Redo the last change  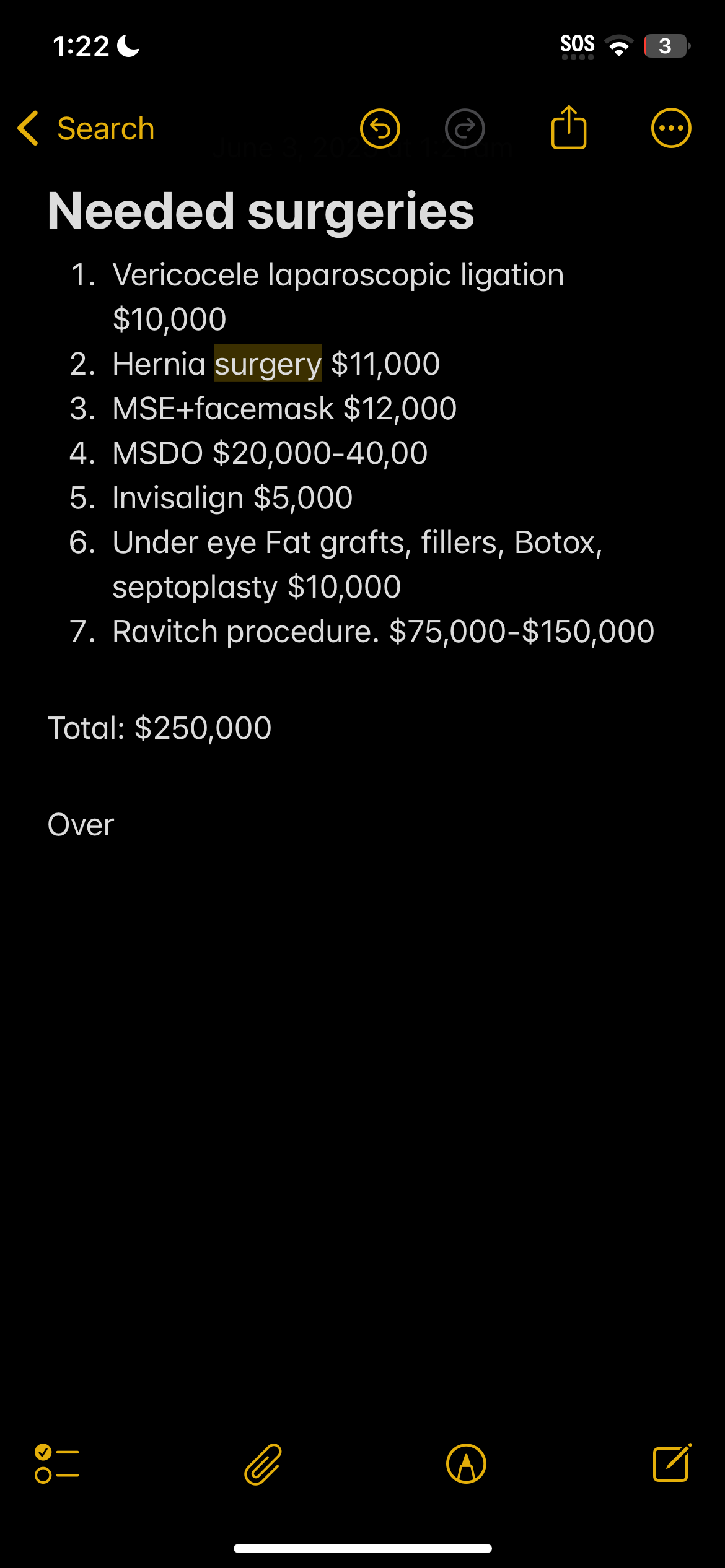pyautogui.click(x=465, y=129)
